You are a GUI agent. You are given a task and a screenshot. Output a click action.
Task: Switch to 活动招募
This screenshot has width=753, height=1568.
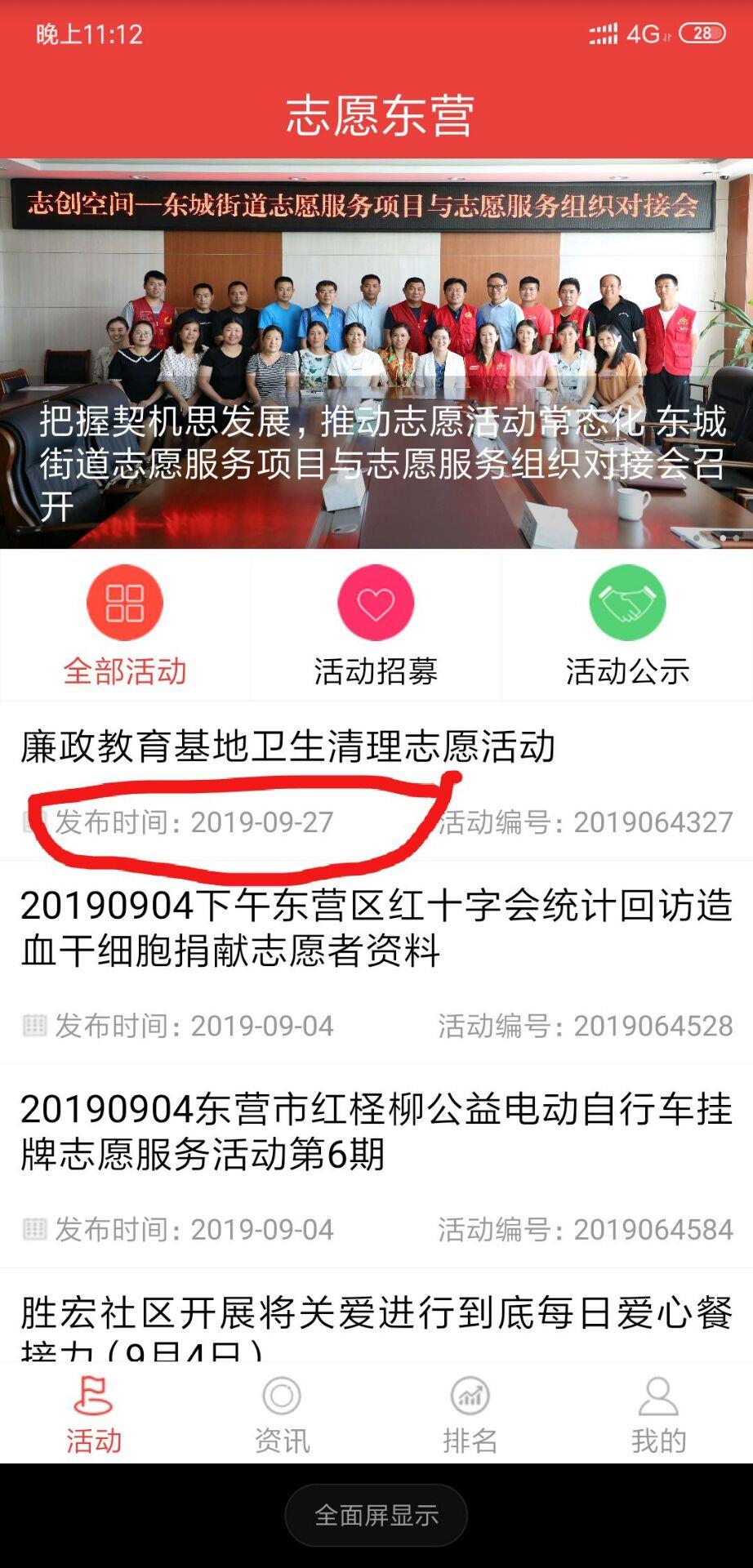point(376,626)
